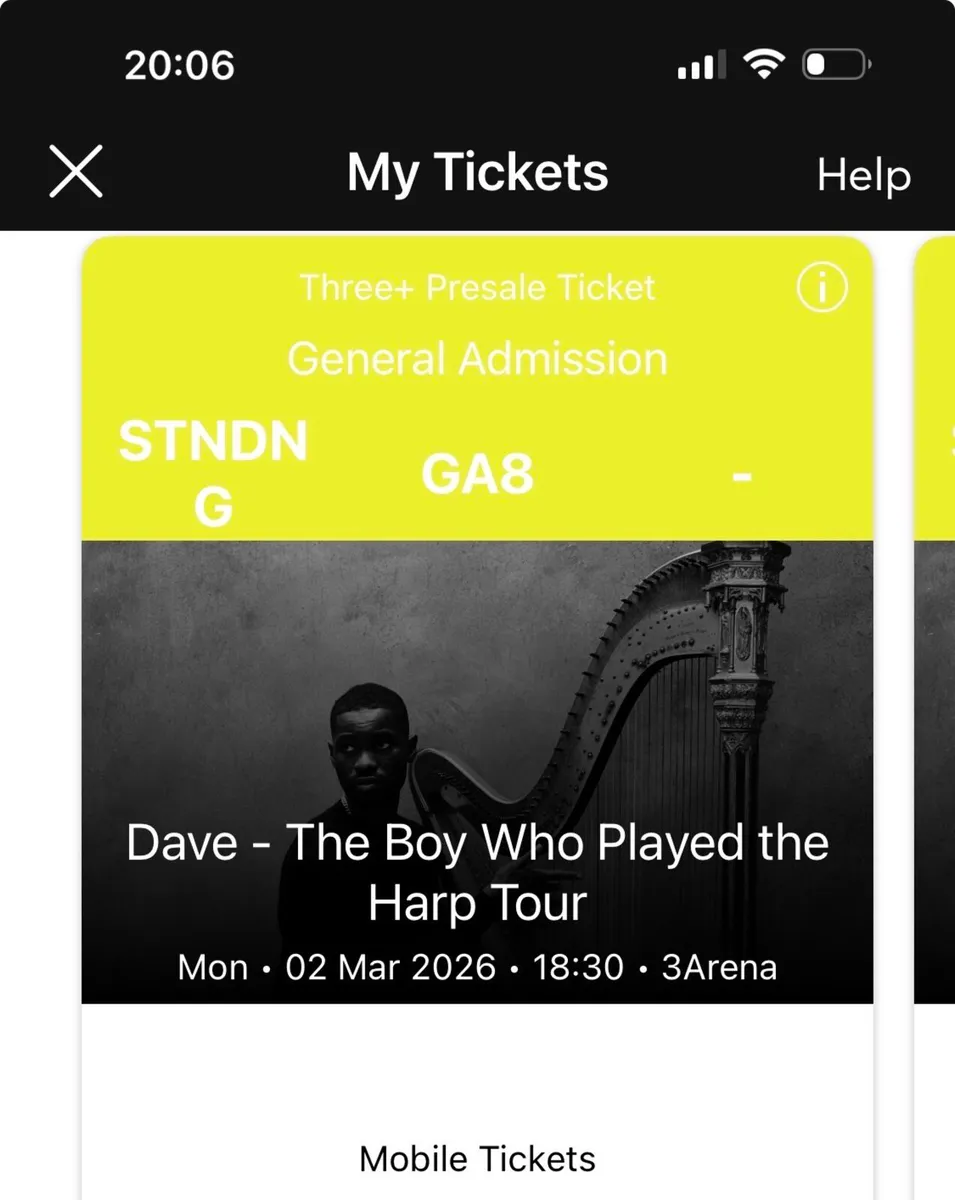Tap the General Admission label
The image size is (955, 1200).
pos(477,358)
